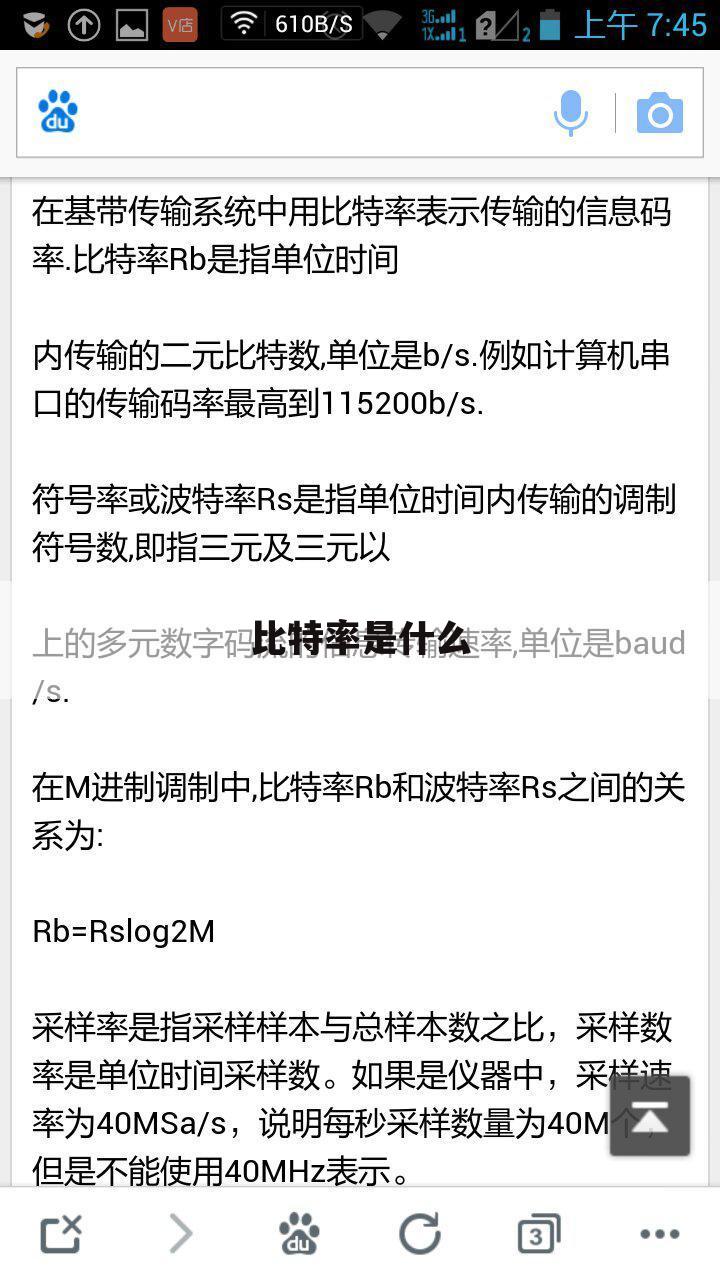Image resolution: width=720 pixels, height=1280 pixels.
Task: Go to the Baidu home page
Action: [299, 1234]
